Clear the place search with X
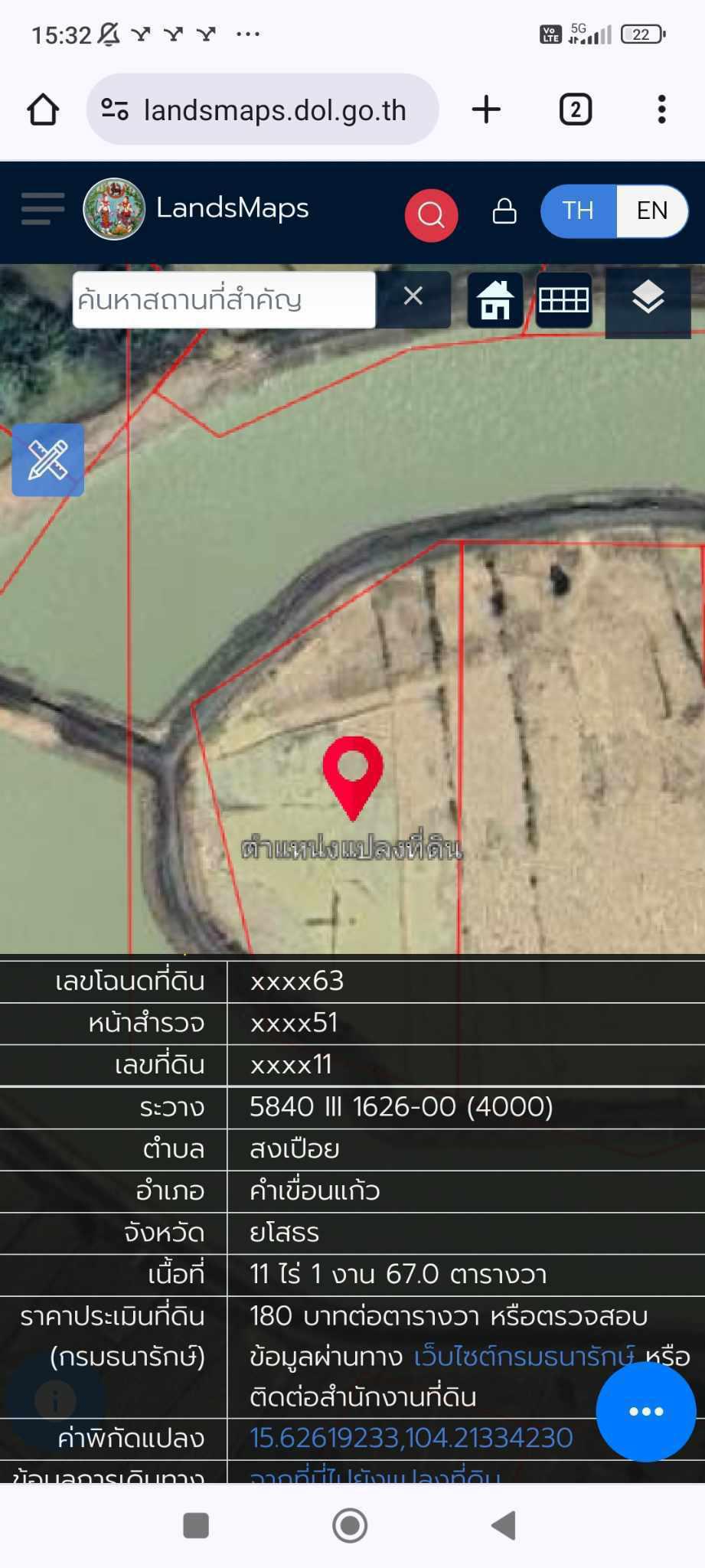This screenshot has height=1568, width=705. pos(413,296)
